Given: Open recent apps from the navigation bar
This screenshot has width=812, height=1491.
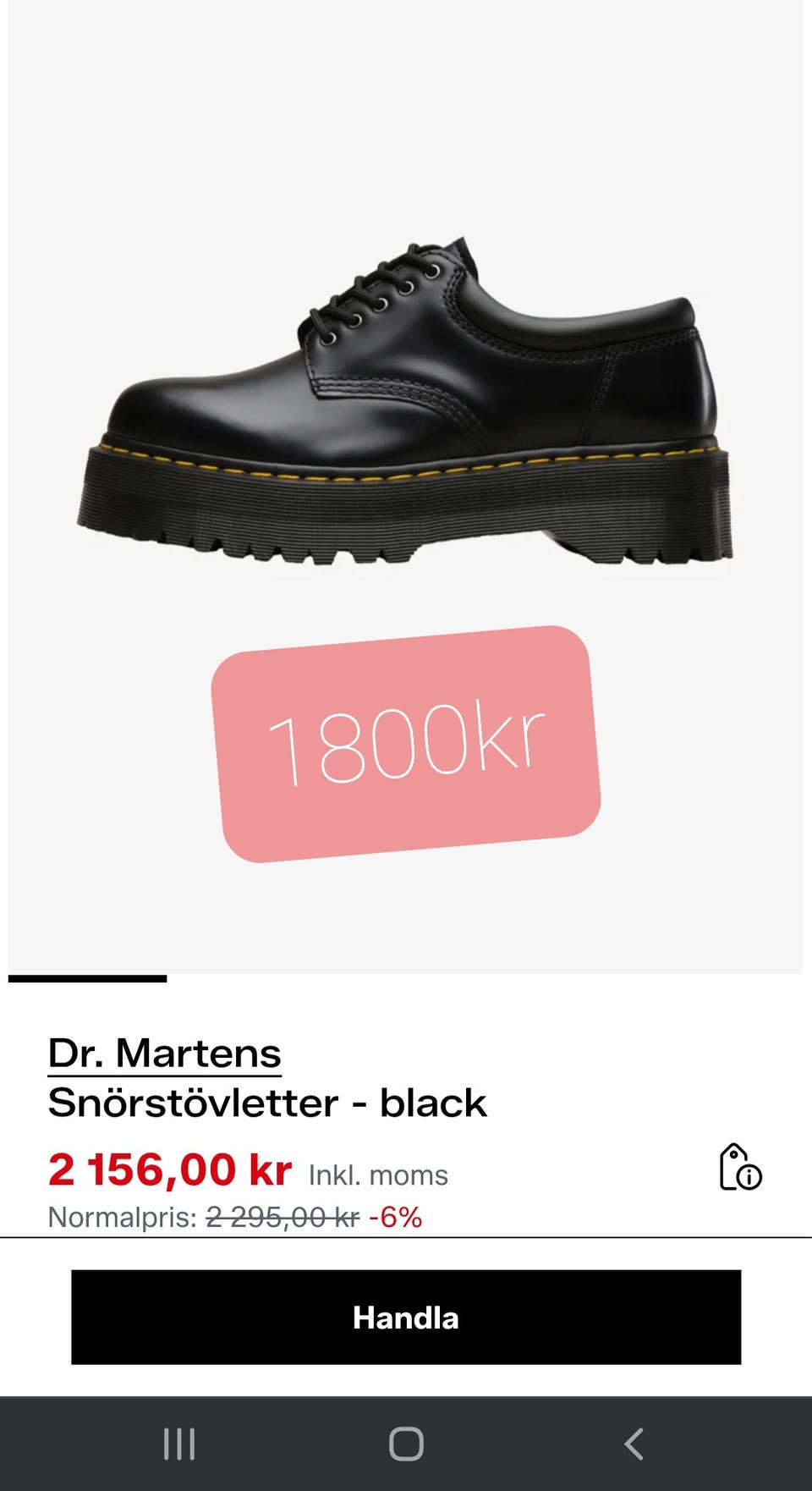Looking at the screenshot, I should pos(179,1444).
